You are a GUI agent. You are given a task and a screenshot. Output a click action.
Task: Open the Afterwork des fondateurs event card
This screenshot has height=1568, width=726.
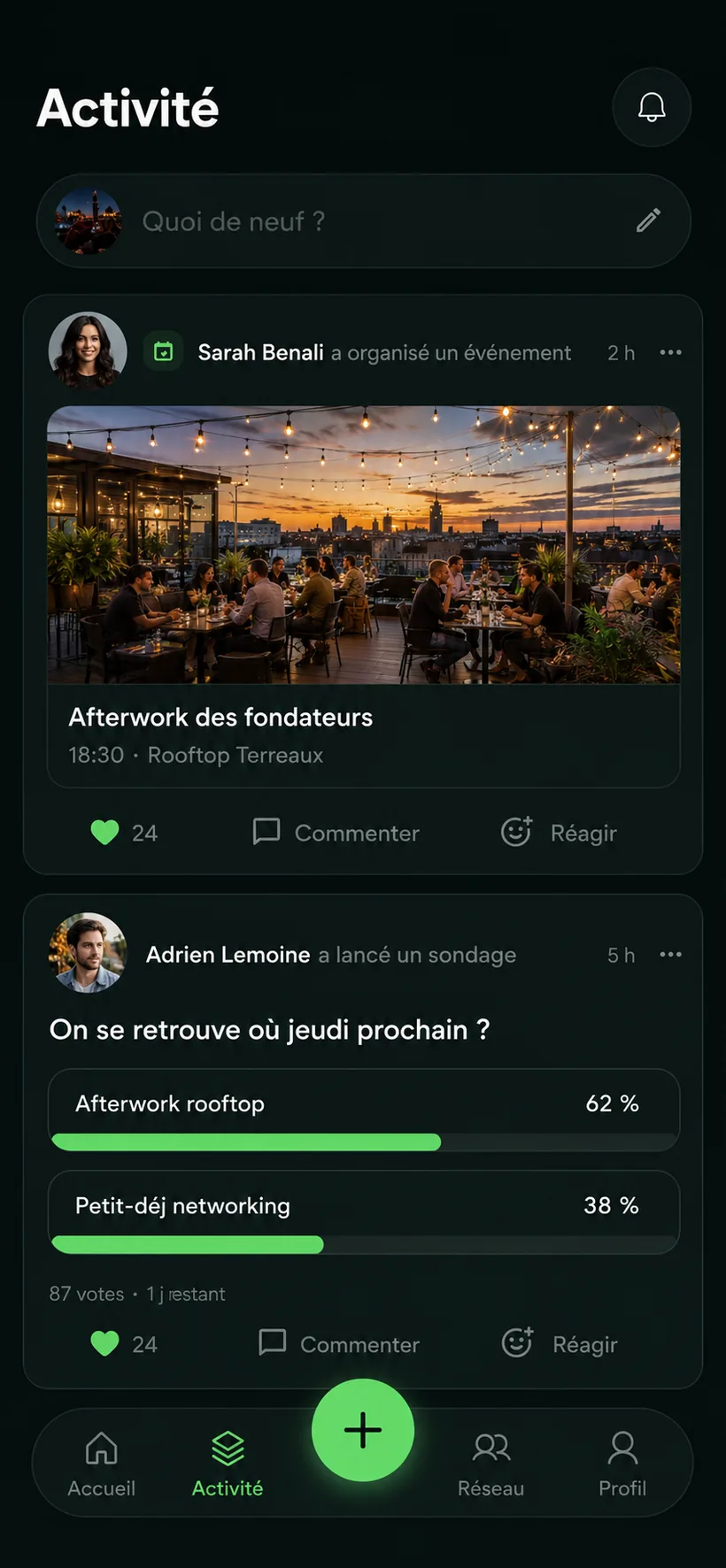click(x=363, y=596)
